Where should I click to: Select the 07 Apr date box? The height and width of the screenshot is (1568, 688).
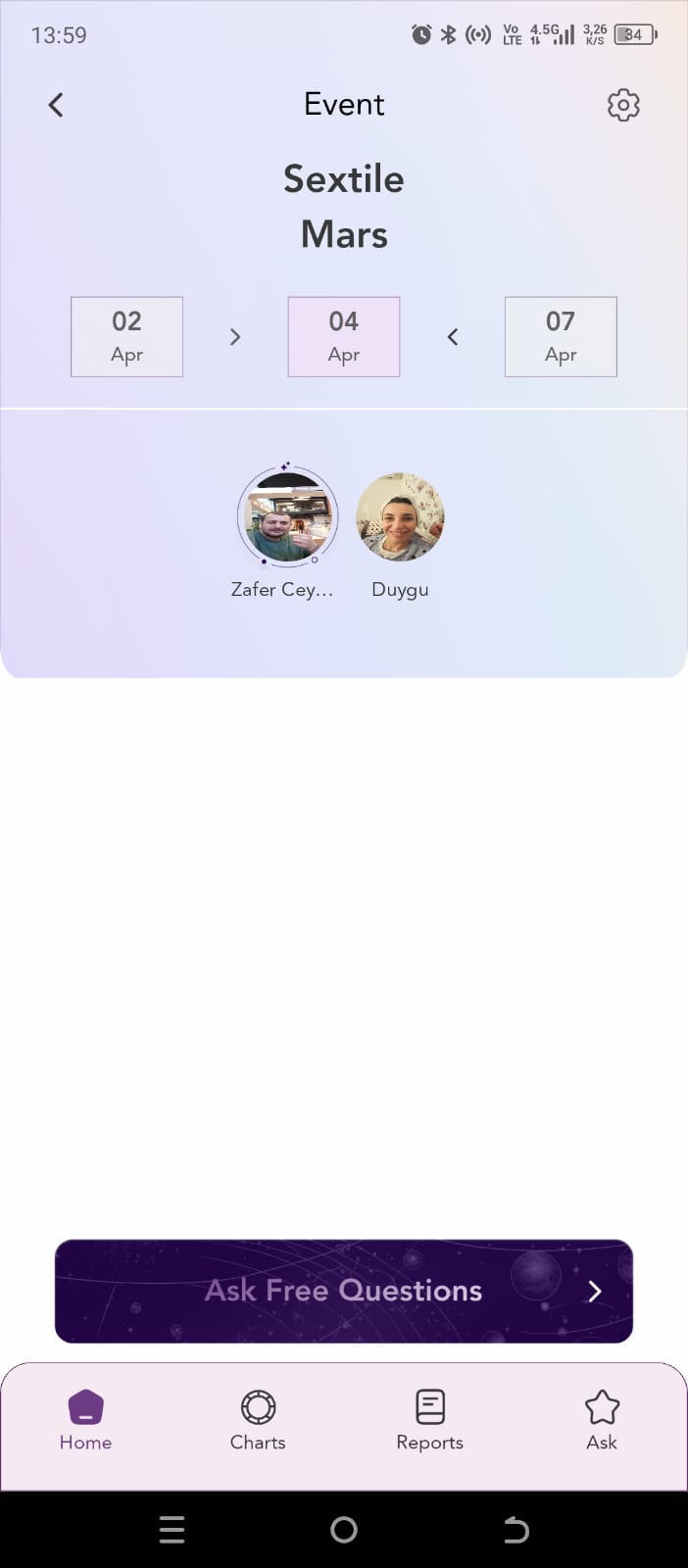[x=561, y=336]
